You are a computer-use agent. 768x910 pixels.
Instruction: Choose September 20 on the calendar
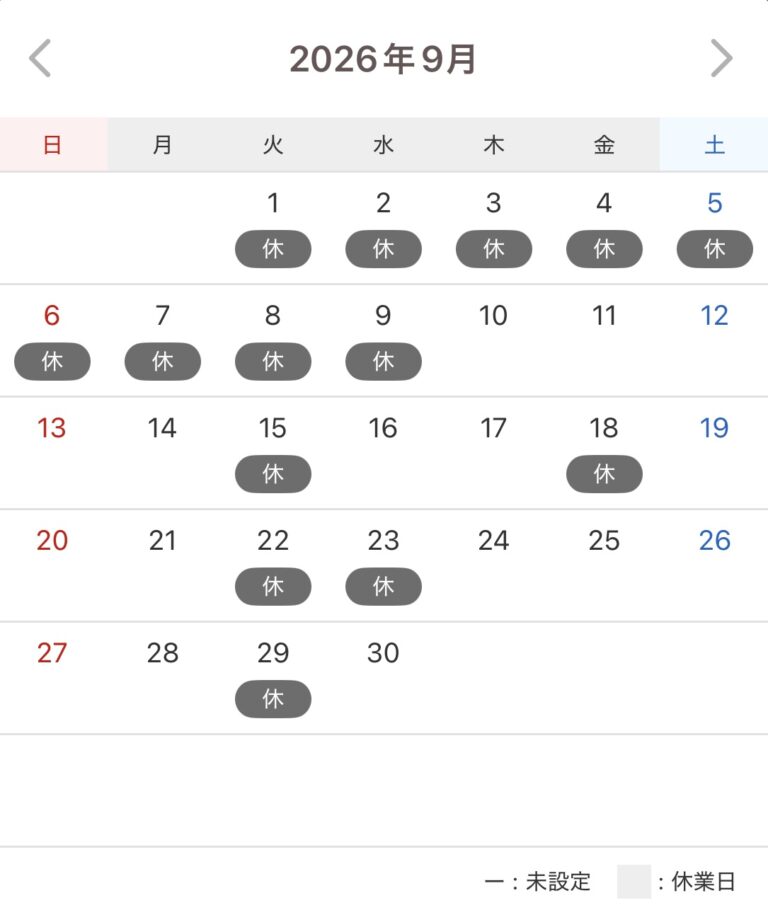tap(52, 566)
